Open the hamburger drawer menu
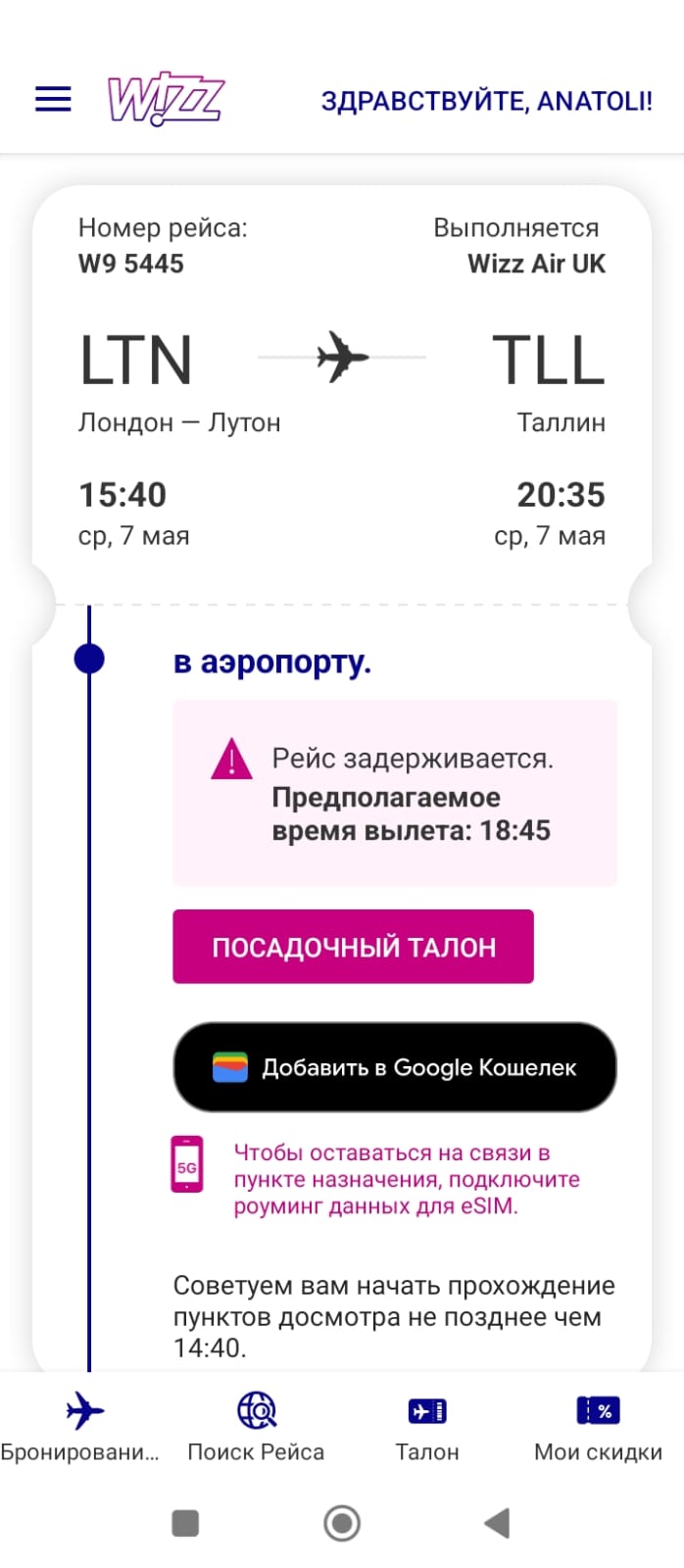The height and width of the screenshot is (1568, 684). pyautogui.click(x=53, y=99)
